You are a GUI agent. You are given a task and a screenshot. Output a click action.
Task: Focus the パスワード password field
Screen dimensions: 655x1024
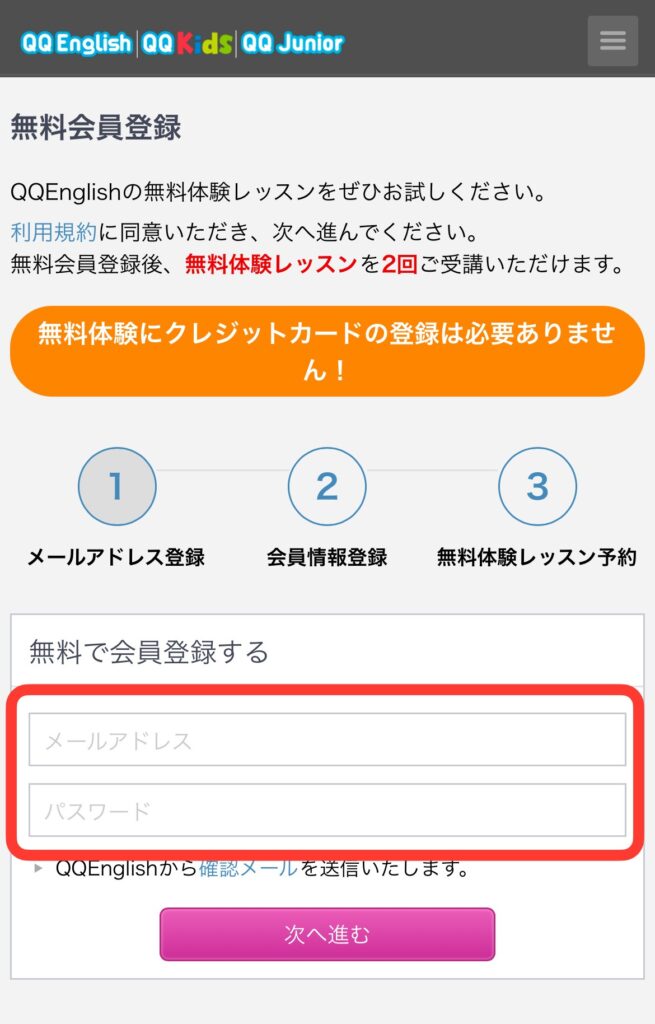coord(327,810)
